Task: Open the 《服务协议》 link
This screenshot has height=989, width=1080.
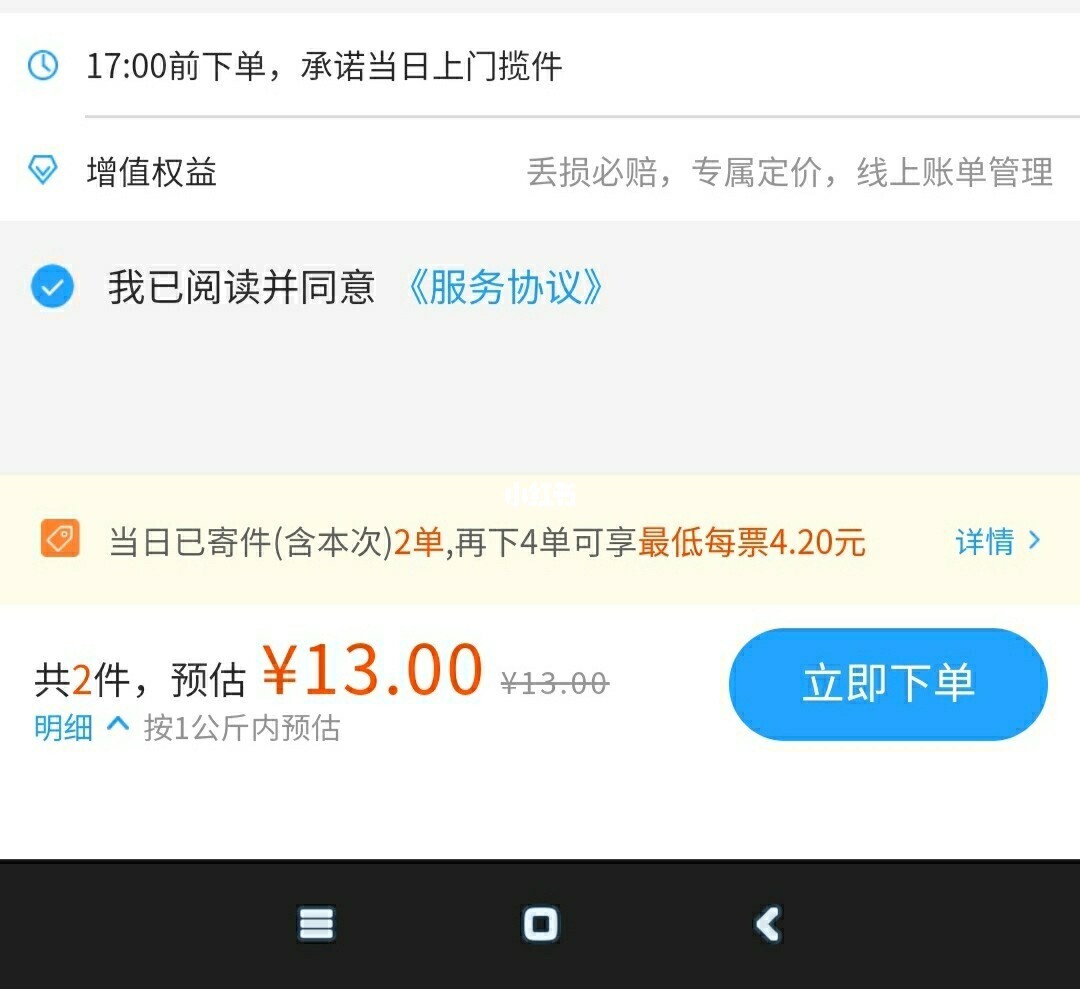Action: tap(505, 288)
